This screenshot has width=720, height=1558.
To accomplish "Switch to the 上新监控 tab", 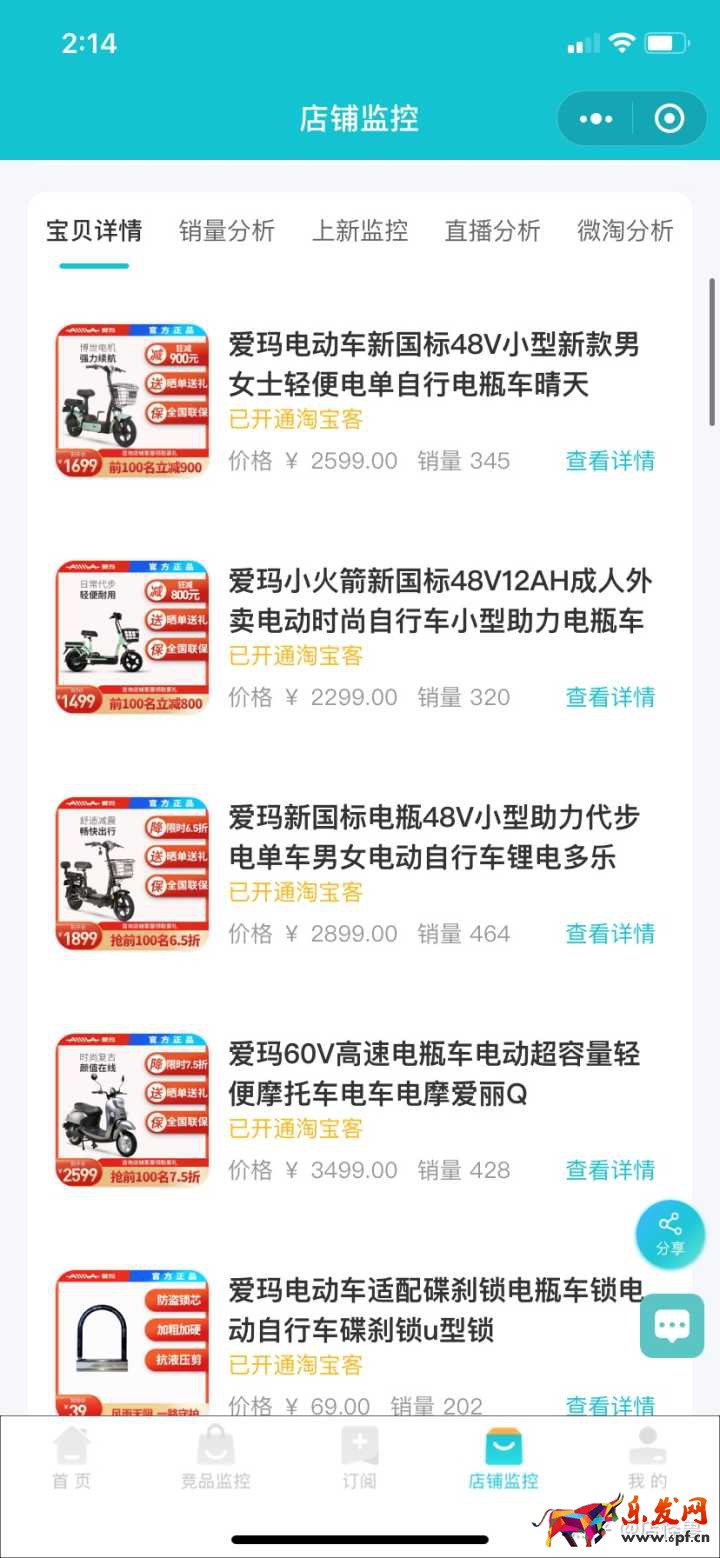I will pyautogui.click(x=360, y=231).
